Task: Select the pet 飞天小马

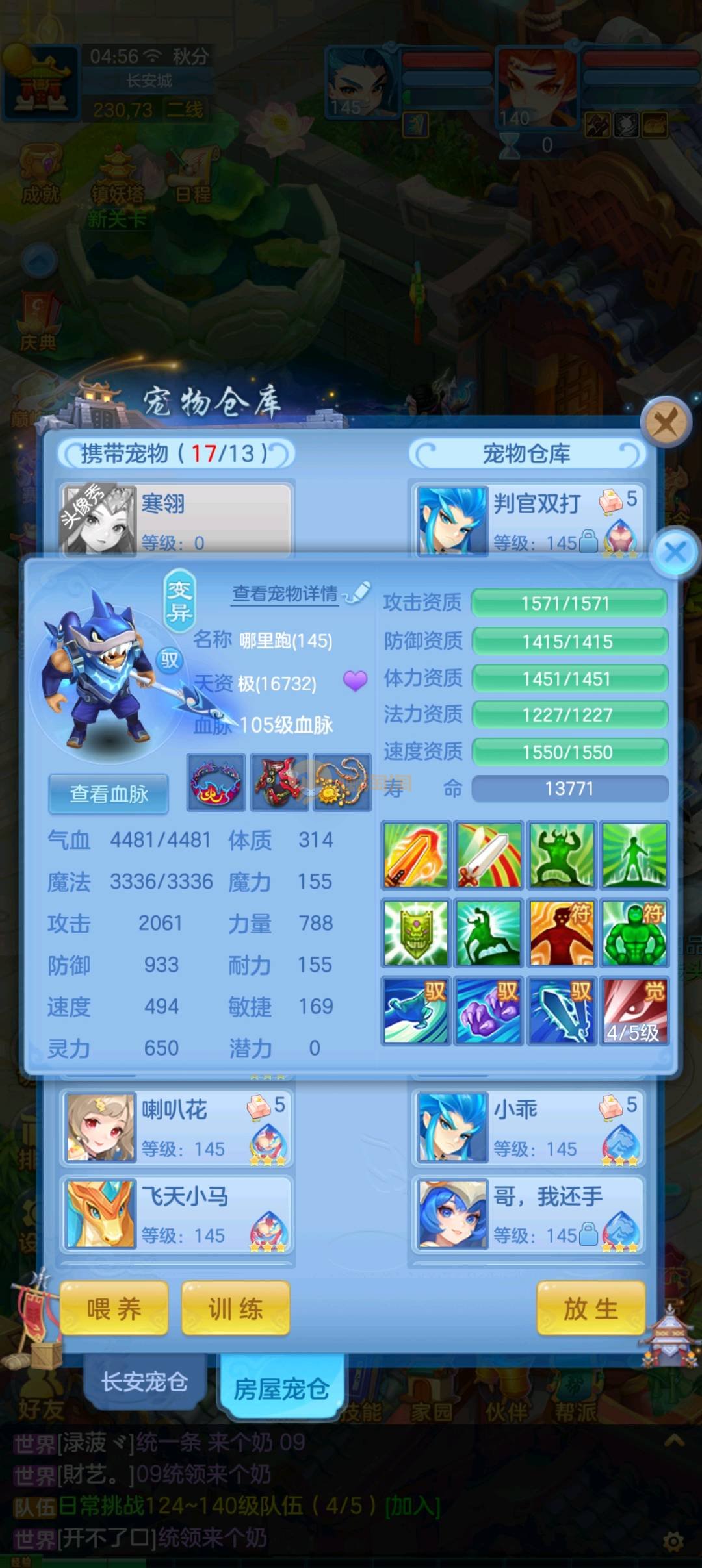Action: point(177,1214)
